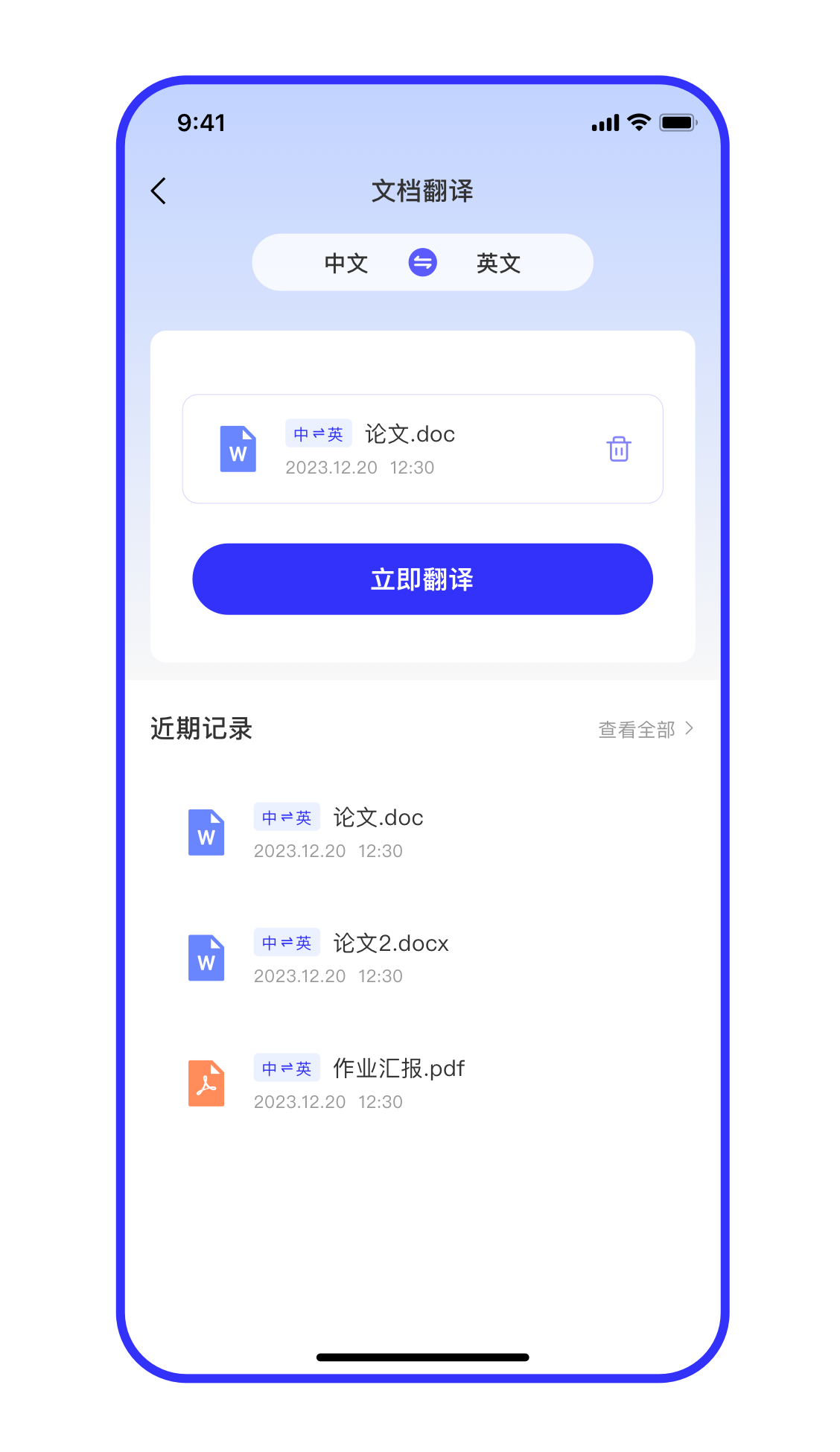This screenshot has width=840, height=1452.
Task: Open recent record 论文2.docx
Action: tap(390, 958)
